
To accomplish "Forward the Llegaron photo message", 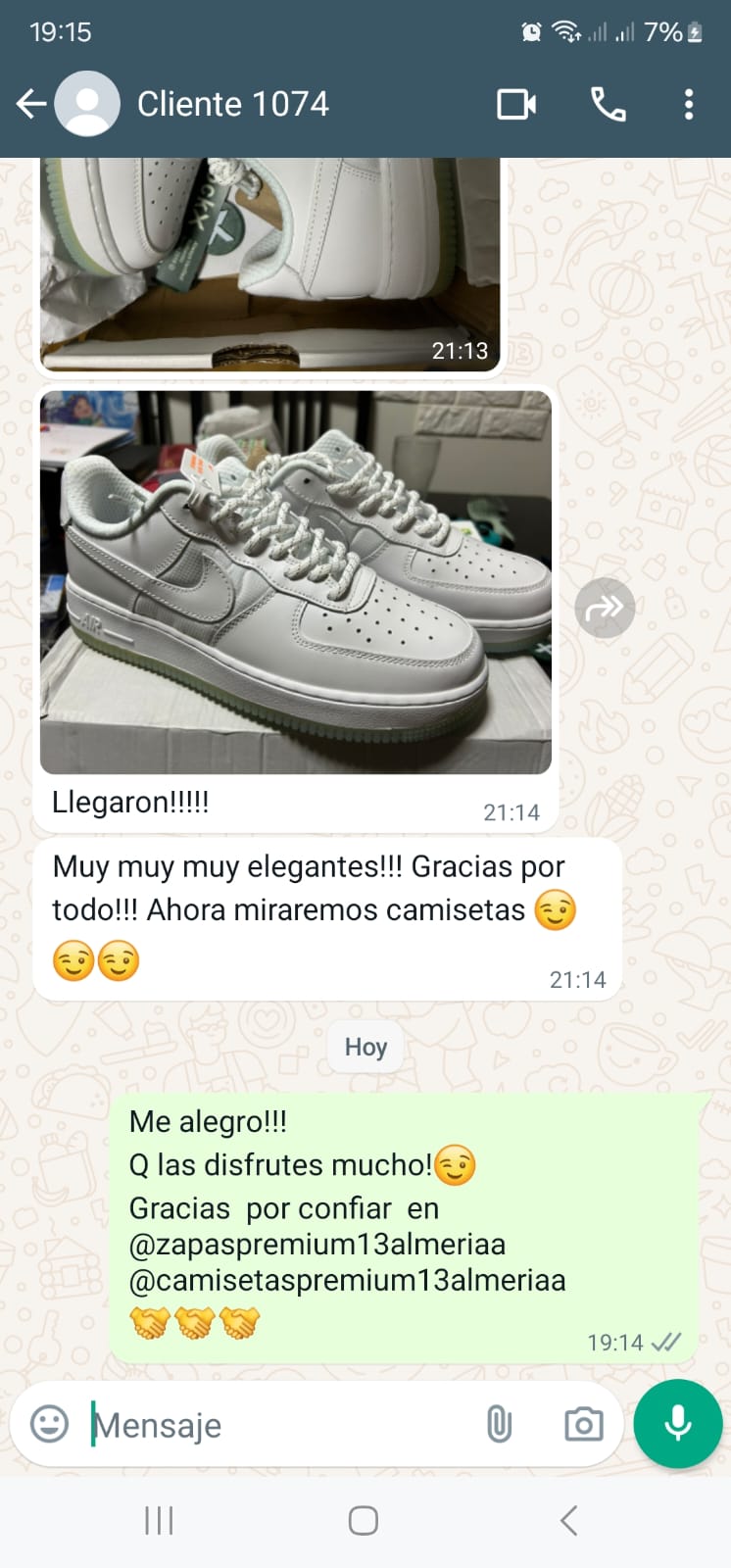I will point(604,609).
